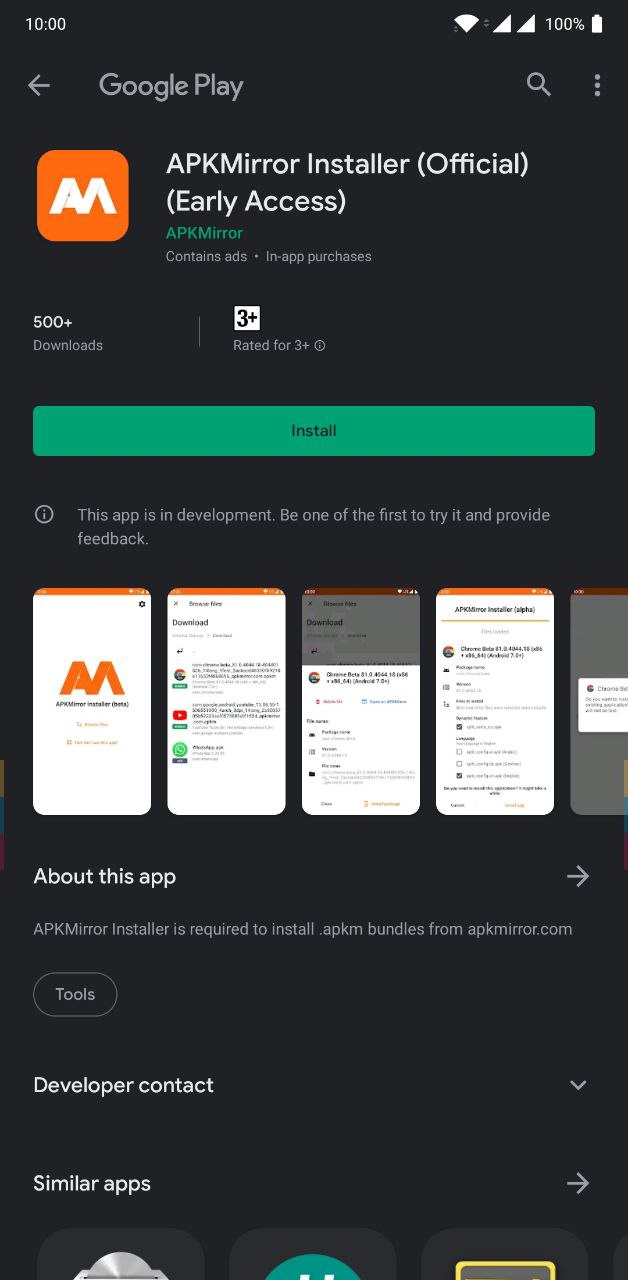Open Google Play search
The image size is (628, 1280).
click(539, 86)
